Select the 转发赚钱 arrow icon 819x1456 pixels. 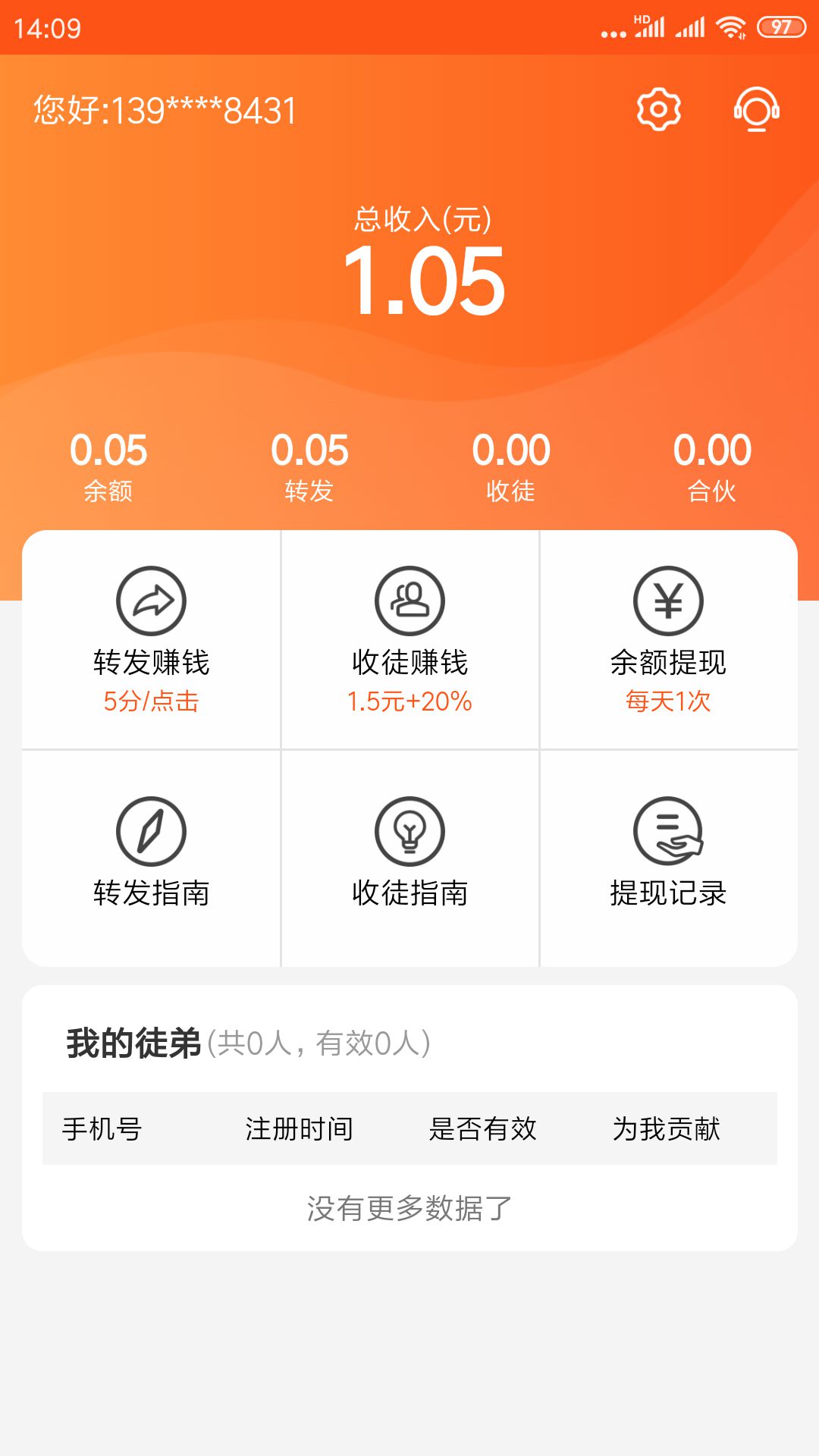152,600
